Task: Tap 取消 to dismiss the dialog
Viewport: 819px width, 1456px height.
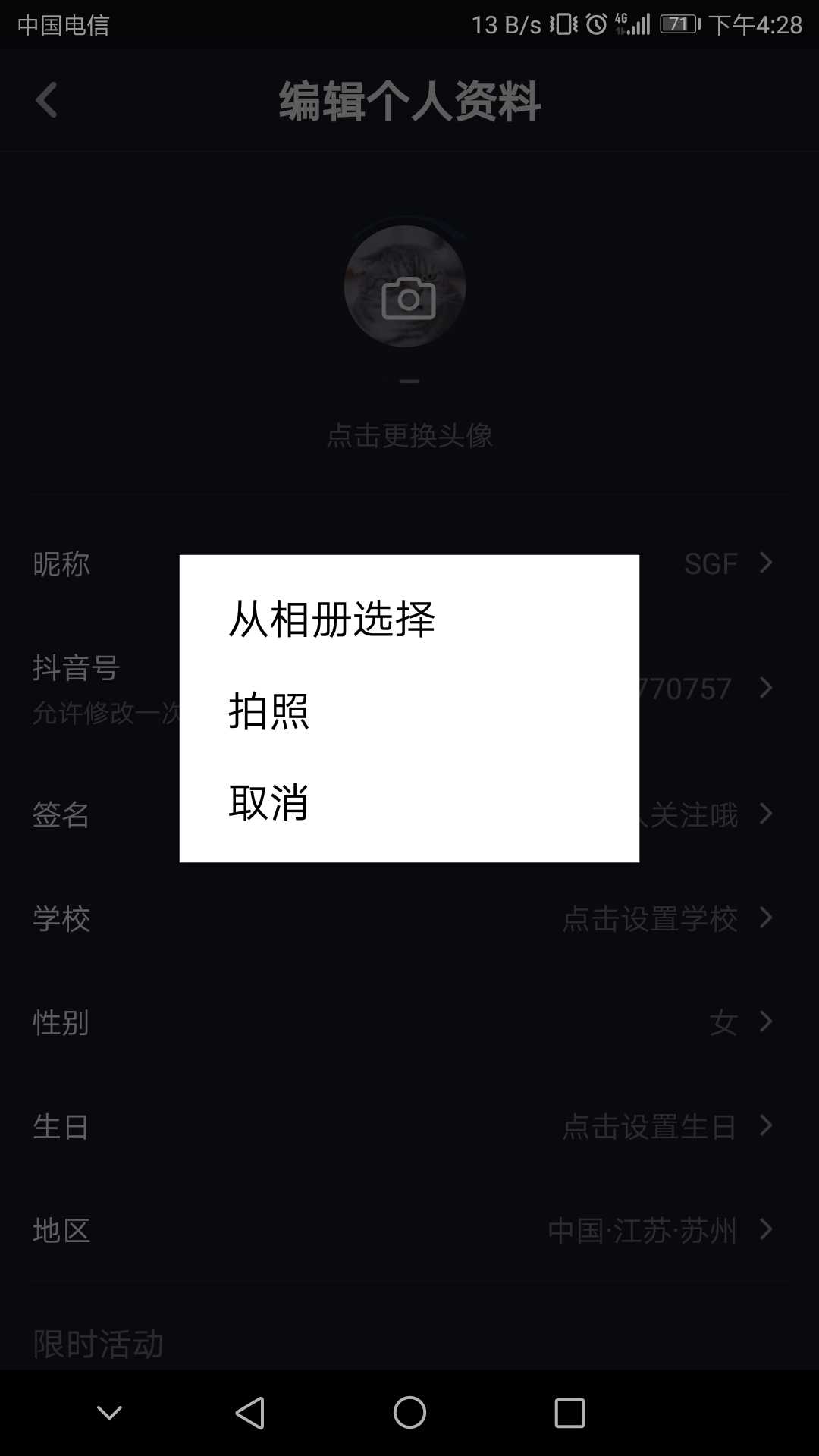Action: click(269, 802)
